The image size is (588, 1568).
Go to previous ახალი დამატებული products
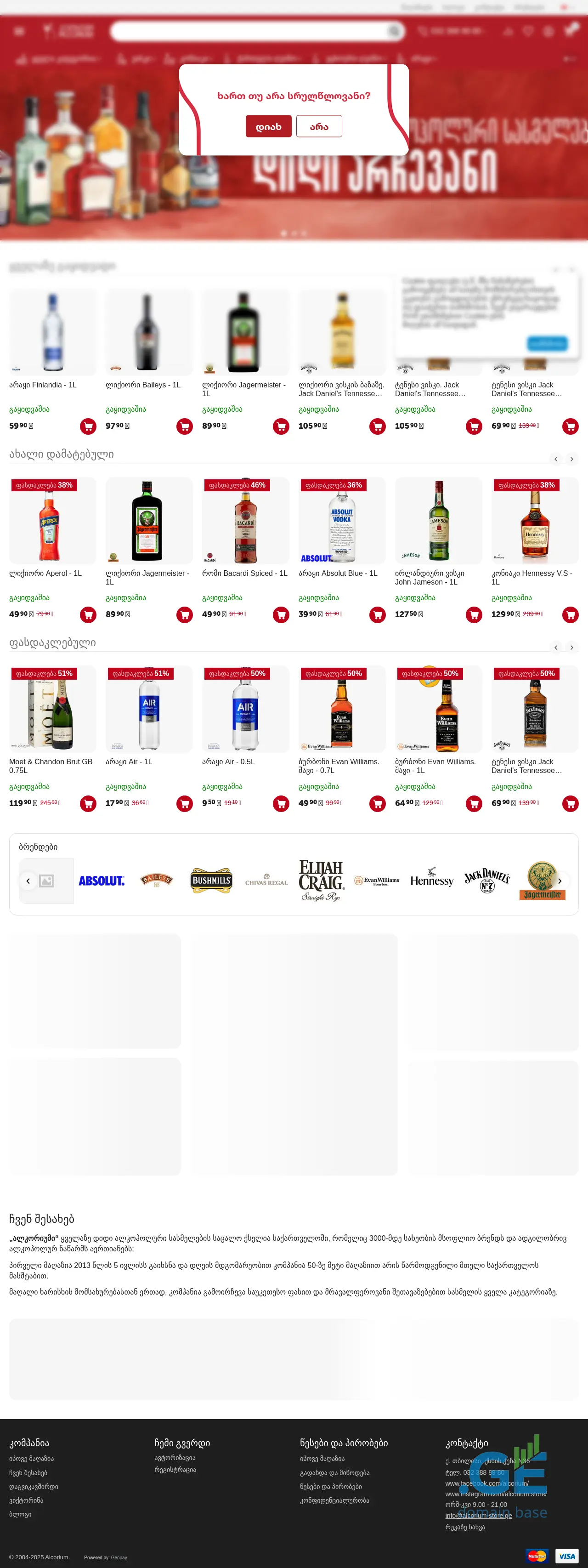(556, 459)
